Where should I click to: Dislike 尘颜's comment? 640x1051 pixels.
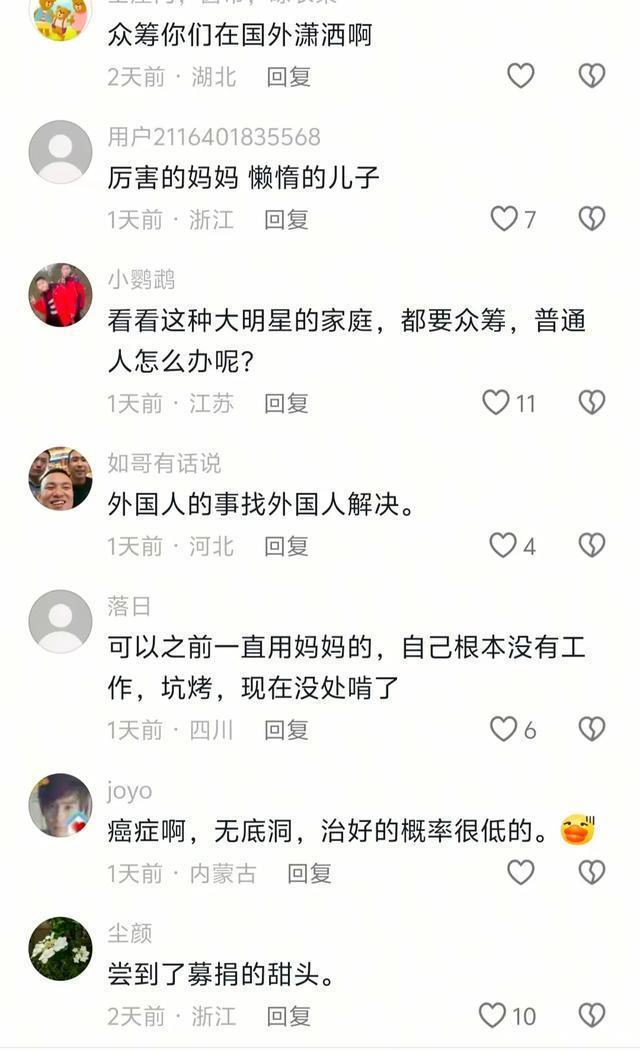point(592,1016)
